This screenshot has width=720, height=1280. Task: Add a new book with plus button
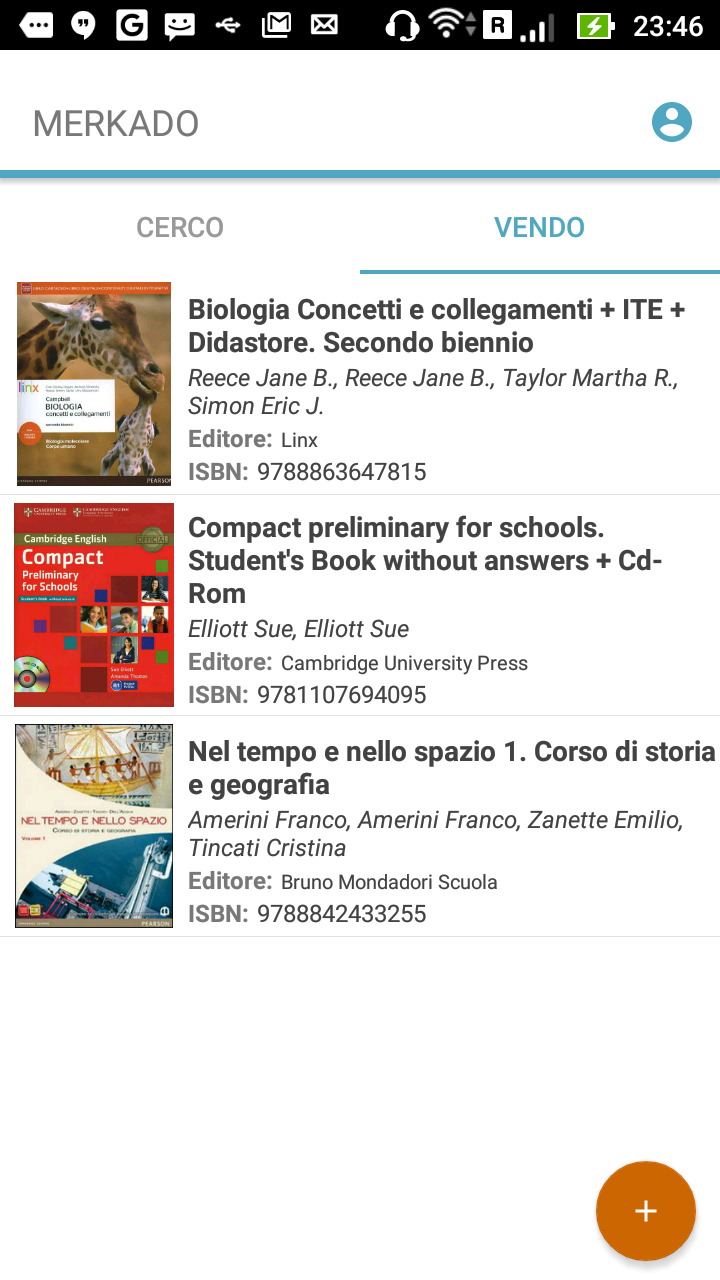pos(646,1211)
